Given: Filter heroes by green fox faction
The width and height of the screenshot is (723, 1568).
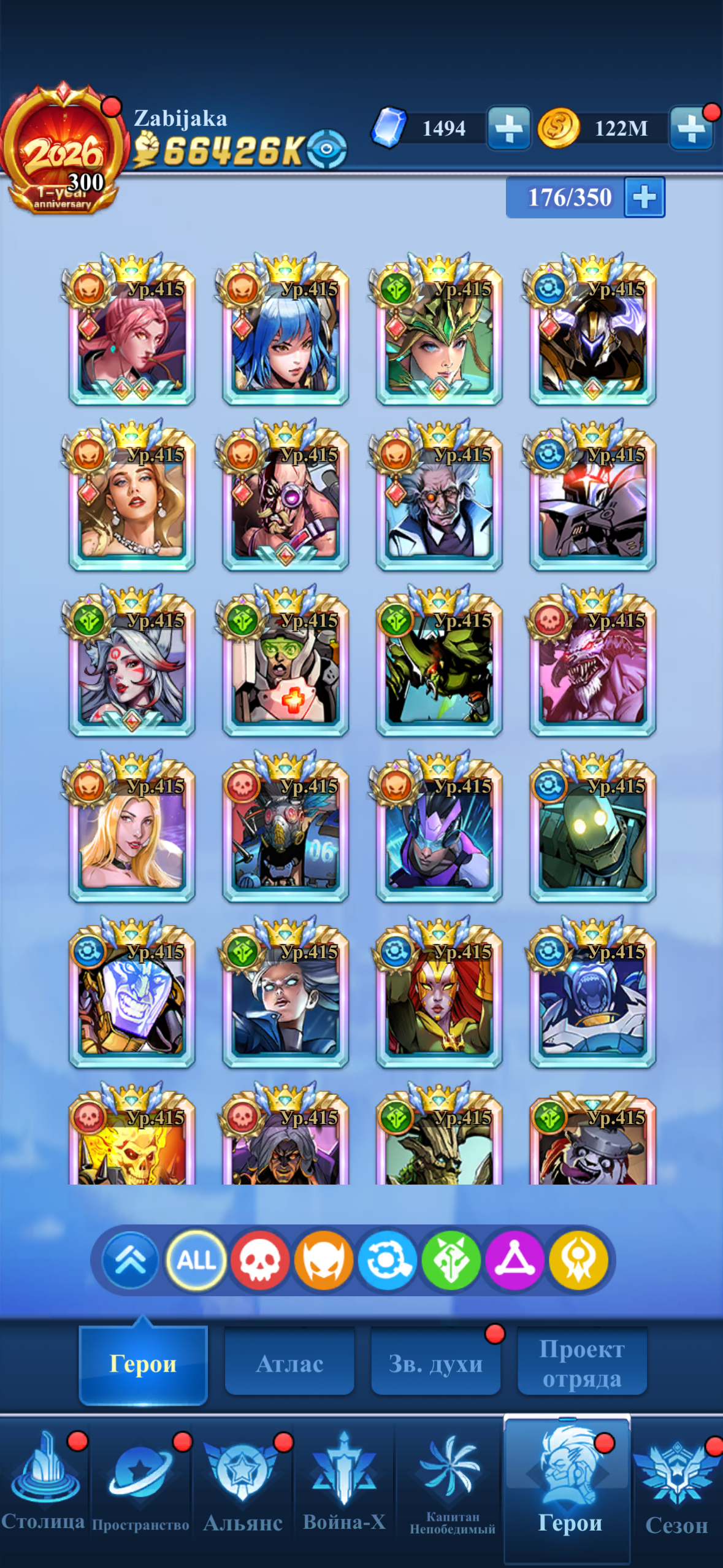Looking at the screenshot, I should pyautogui.click(x=451, y=1261).
